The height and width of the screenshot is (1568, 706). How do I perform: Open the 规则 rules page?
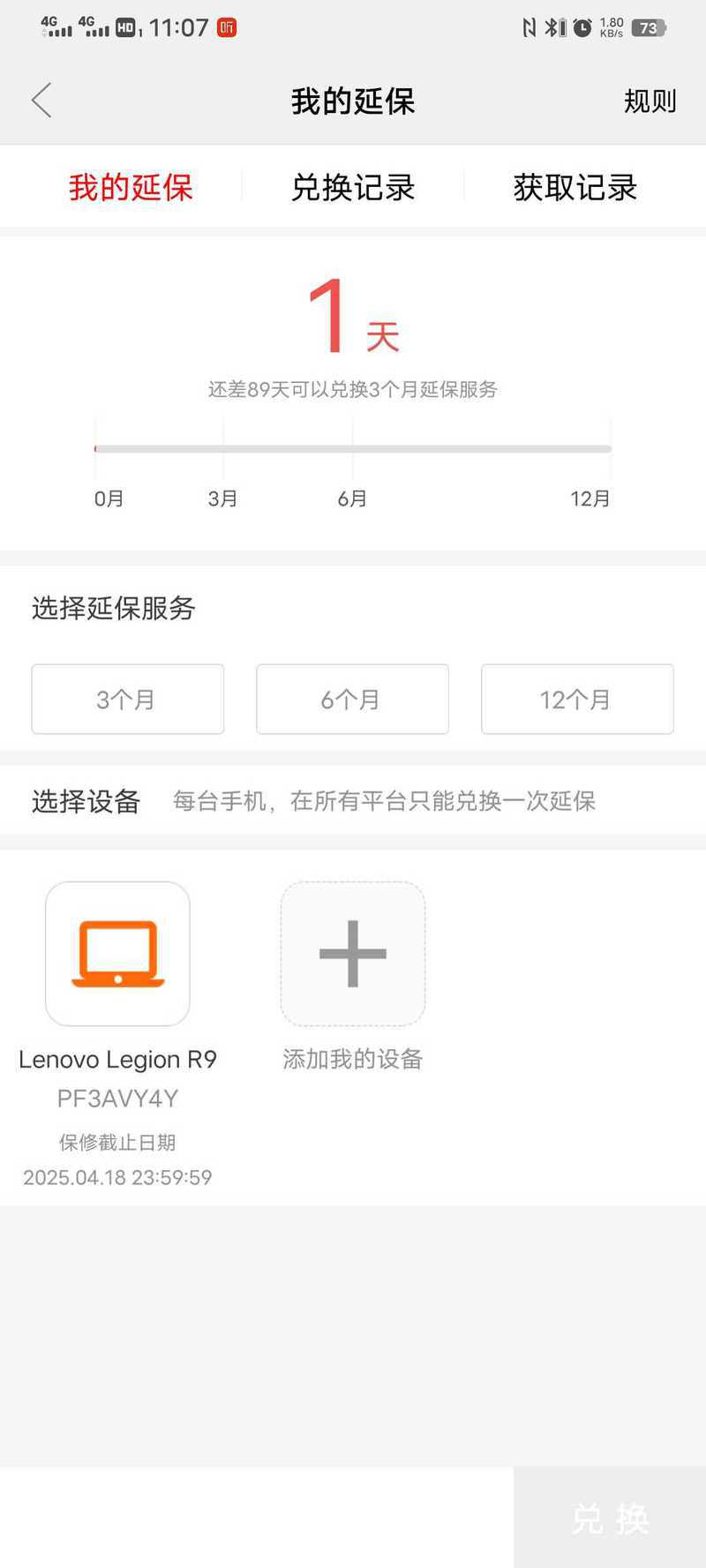(x=650, y=101)
